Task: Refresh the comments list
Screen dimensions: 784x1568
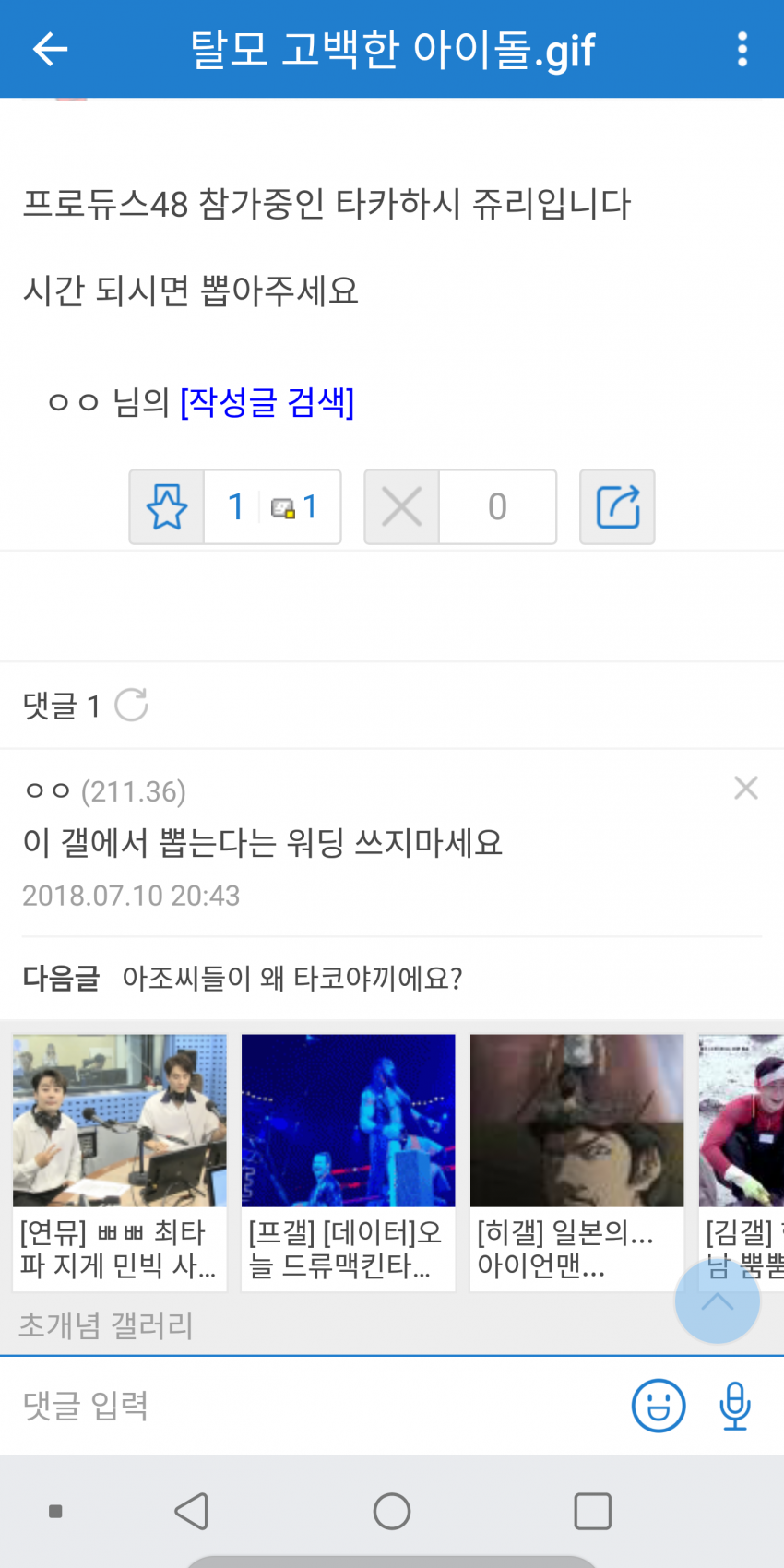Action: [x=131, y=706]
